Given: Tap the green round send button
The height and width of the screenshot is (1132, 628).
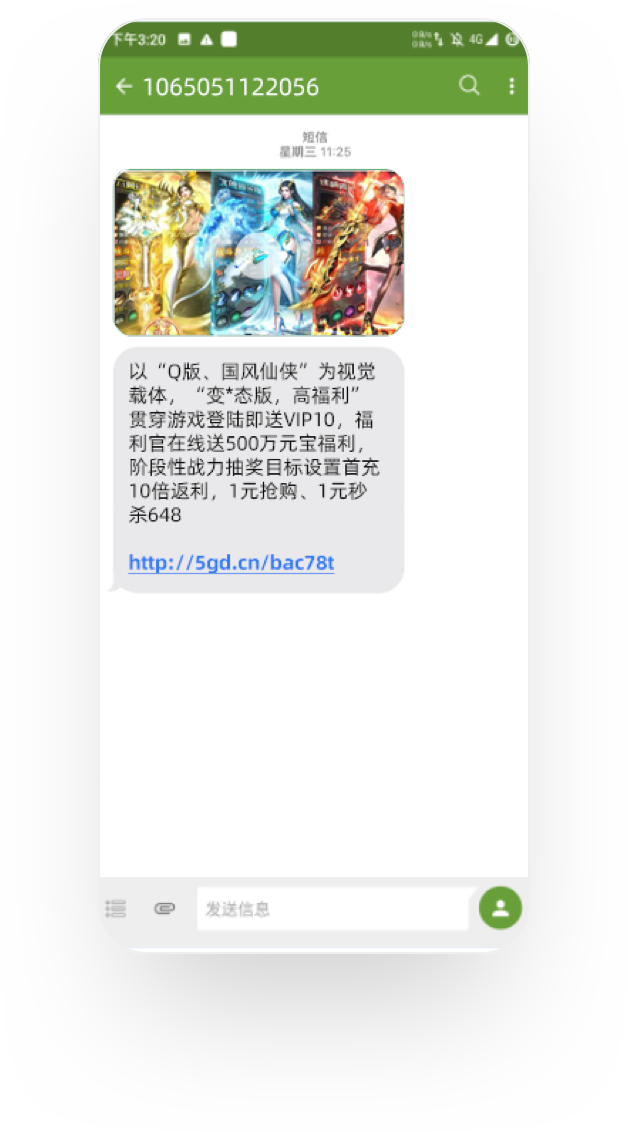Looking at the screenshot, I should 500,907.
